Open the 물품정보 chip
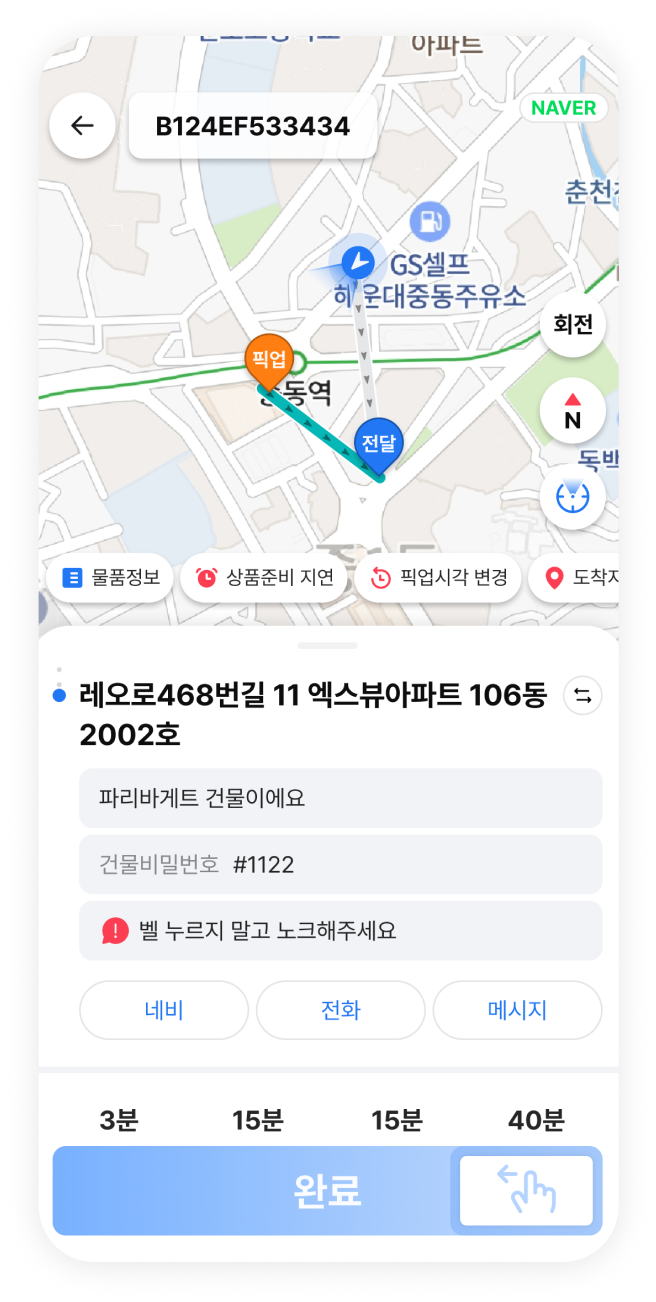Viewport: 656px width, 1302px height. point(111,577)
